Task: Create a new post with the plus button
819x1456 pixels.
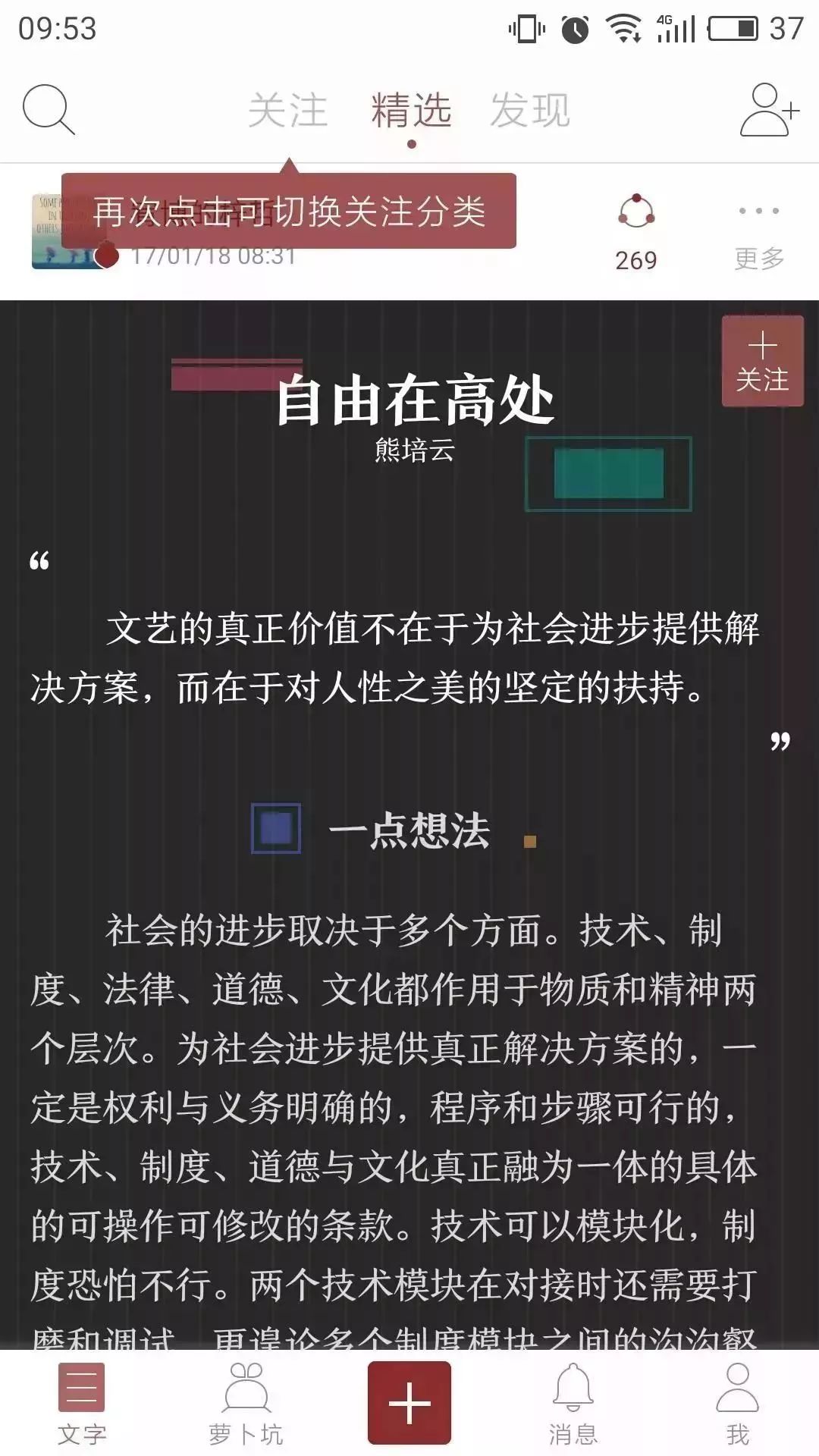Action: (409, 1402)
